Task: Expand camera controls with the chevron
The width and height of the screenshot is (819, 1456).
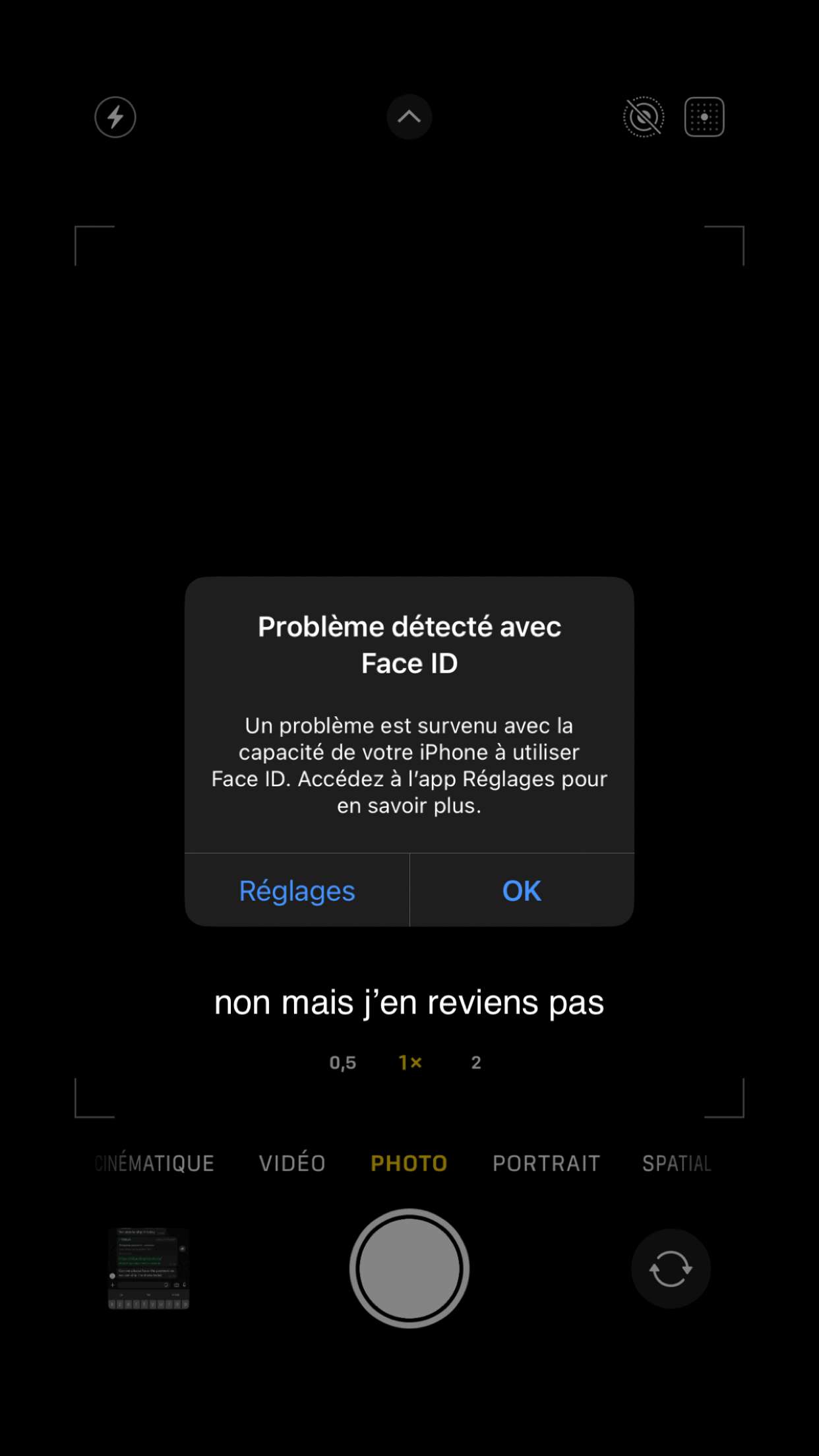Action: click(409, 117)
